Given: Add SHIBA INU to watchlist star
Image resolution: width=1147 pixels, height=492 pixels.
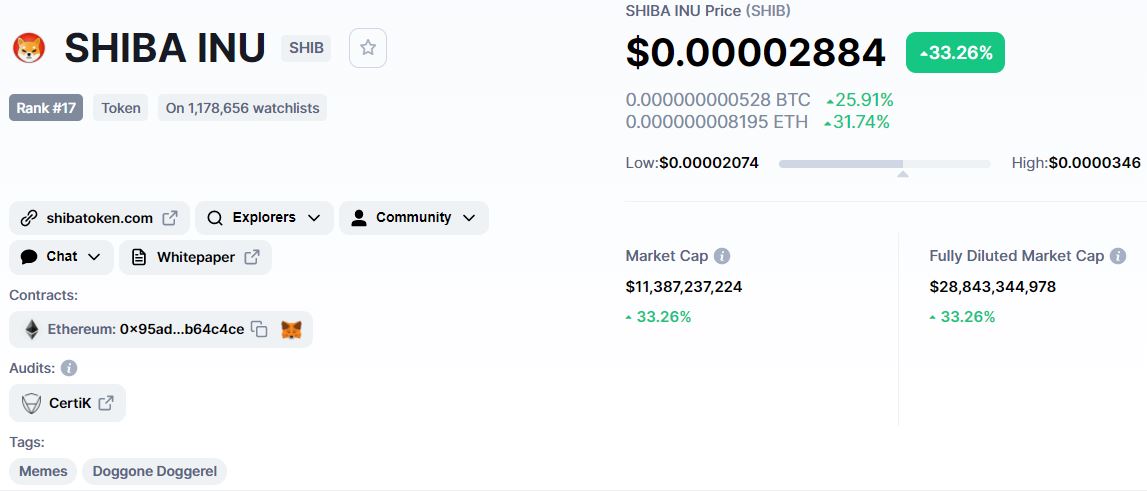Looking at the screenshot, I should click(368, 48).
